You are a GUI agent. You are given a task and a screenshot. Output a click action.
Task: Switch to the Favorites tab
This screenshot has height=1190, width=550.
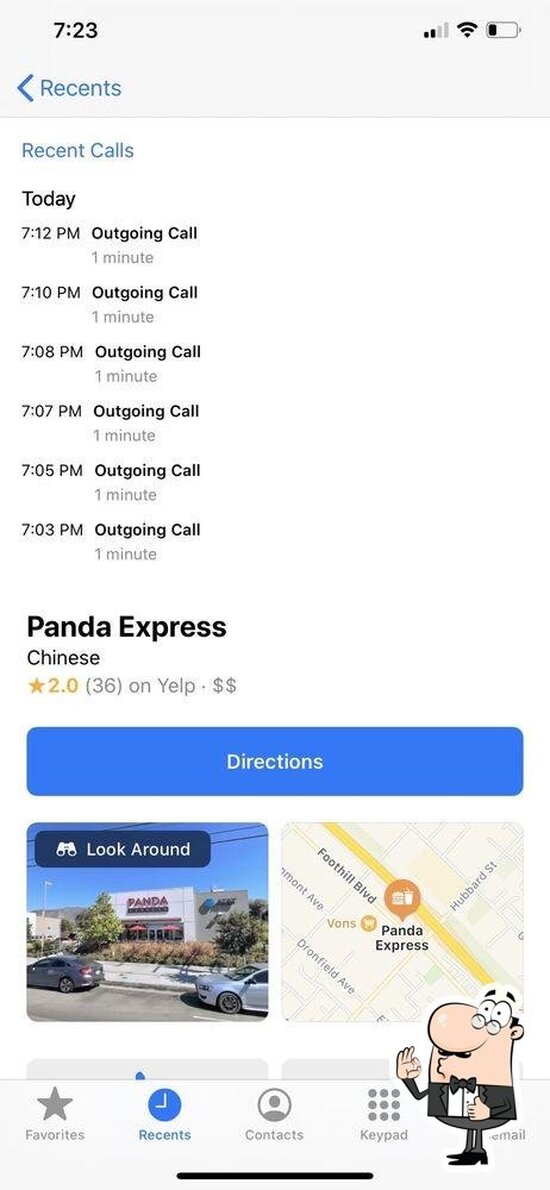55,1114
